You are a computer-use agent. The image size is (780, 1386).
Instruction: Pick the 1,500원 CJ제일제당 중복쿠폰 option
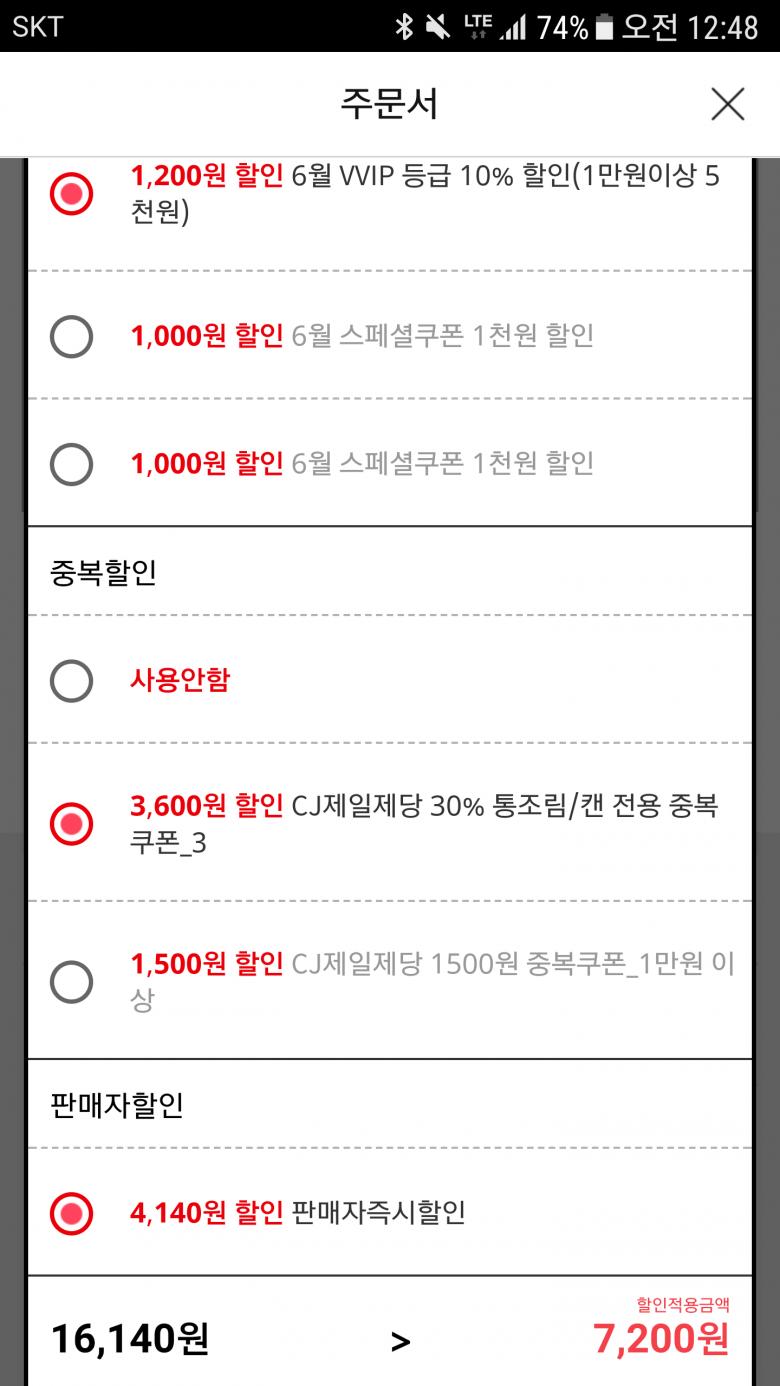point(72,982)
